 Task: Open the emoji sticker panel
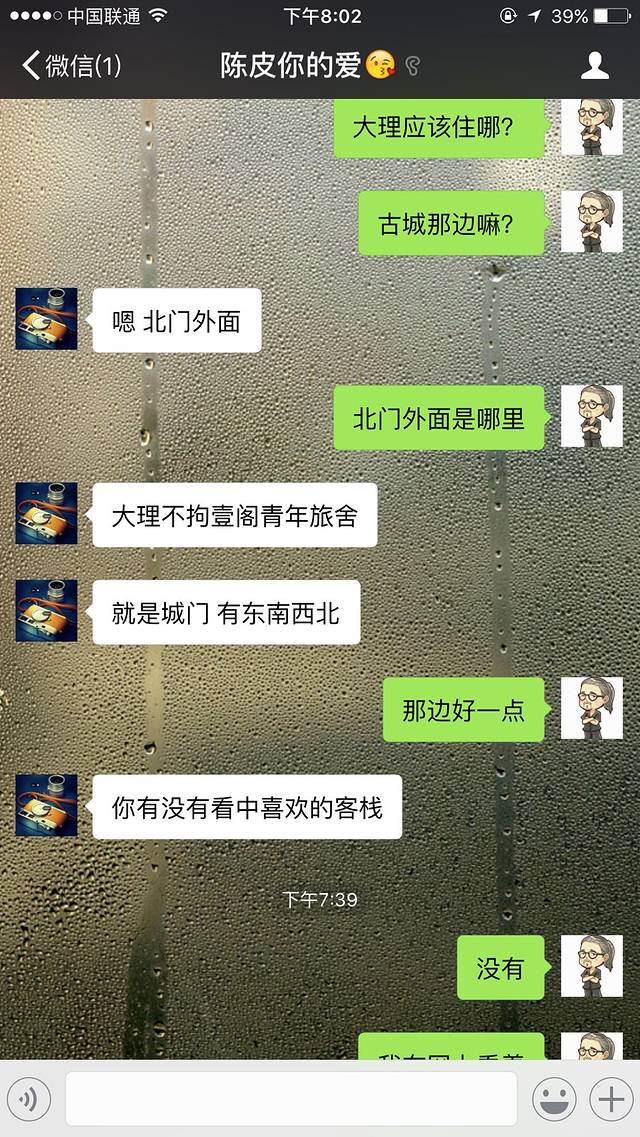(x=552, y=1100)
